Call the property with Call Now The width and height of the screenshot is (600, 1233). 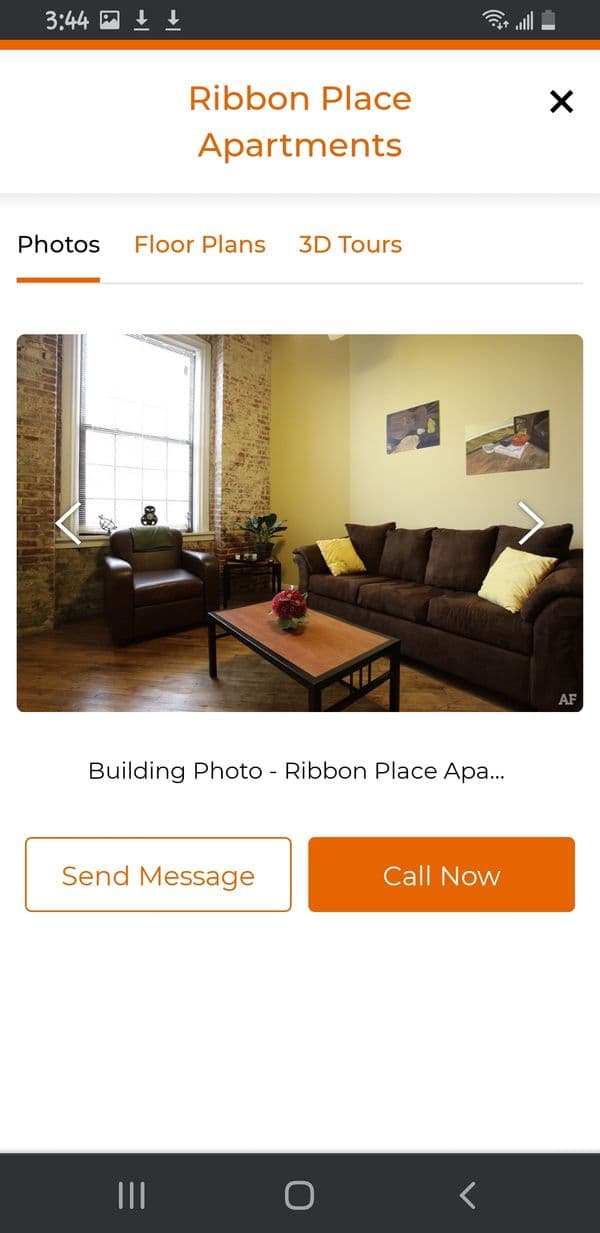[x=441, y=875]
